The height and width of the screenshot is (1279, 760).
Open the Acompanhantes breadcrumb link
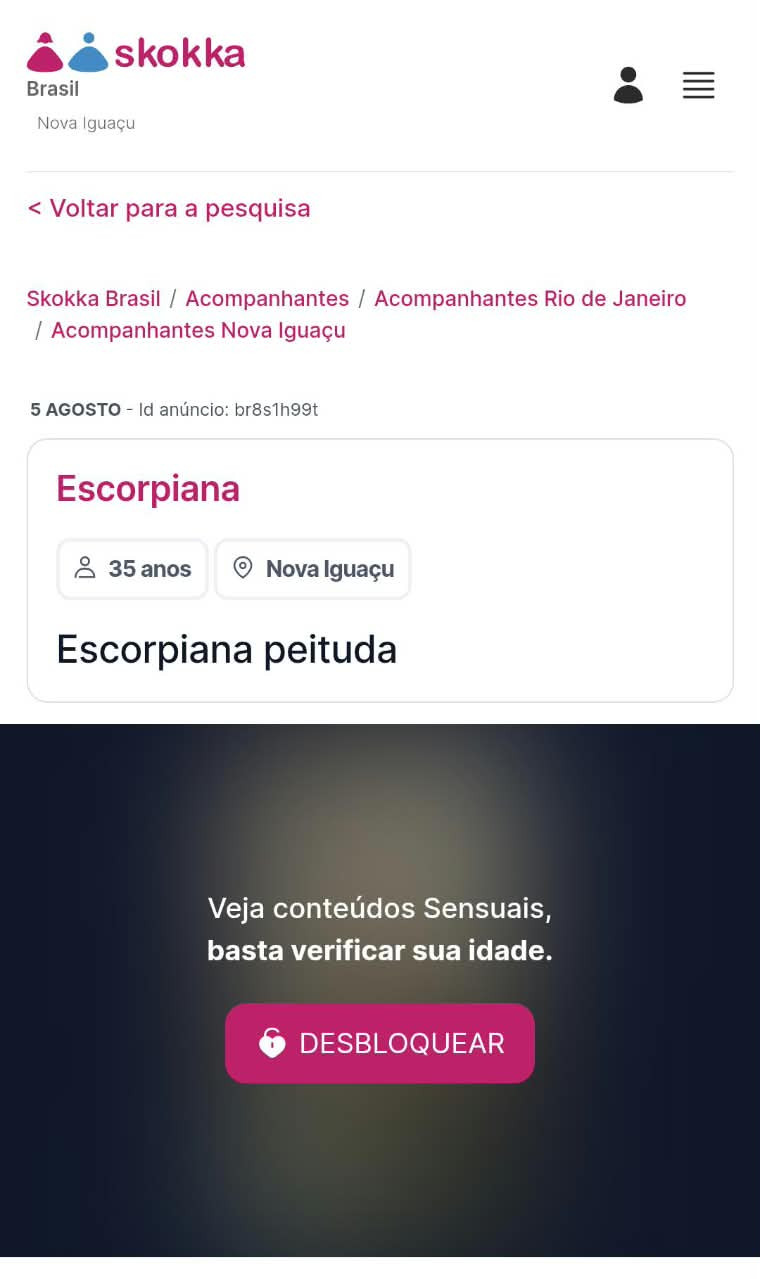[267, 298]
